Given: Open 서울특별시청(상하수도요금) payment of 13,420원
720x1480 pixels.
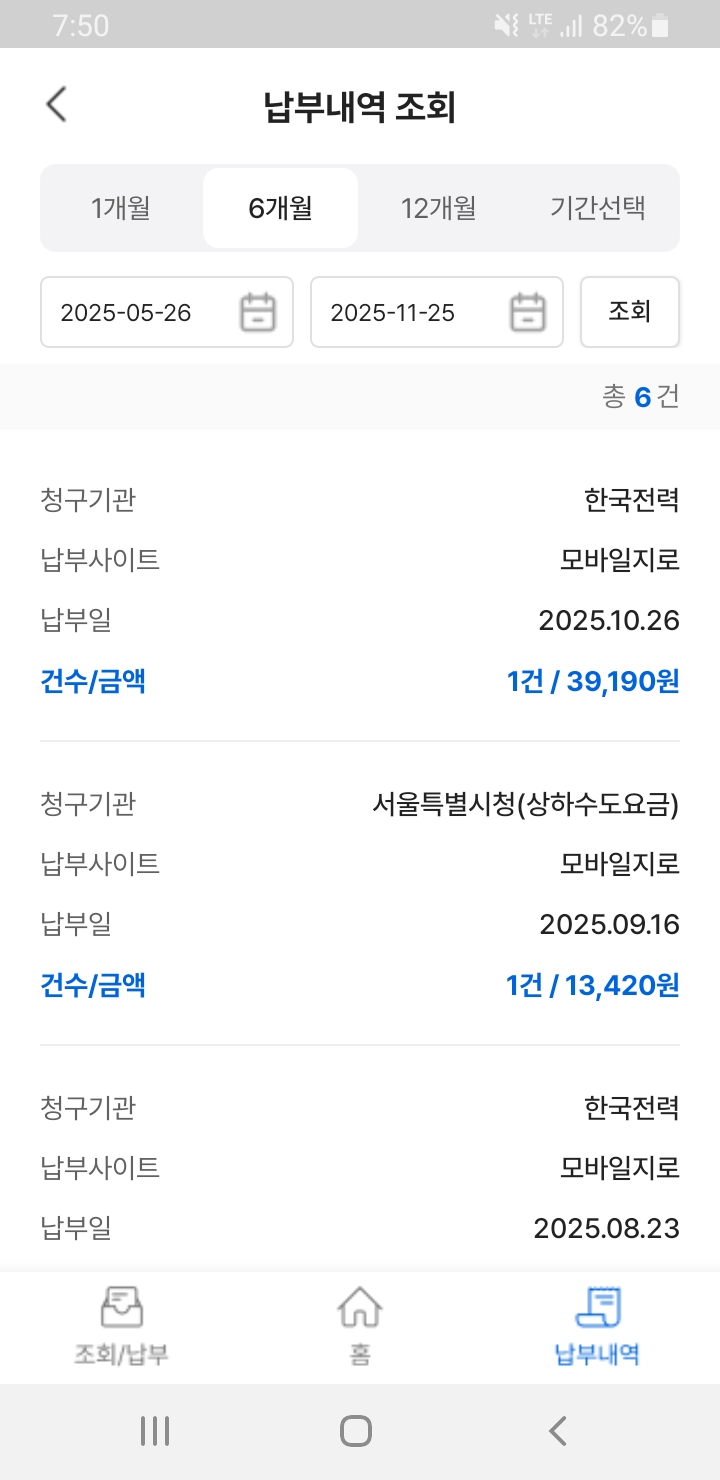Looking at the screenshot, I should pos(360,893).
